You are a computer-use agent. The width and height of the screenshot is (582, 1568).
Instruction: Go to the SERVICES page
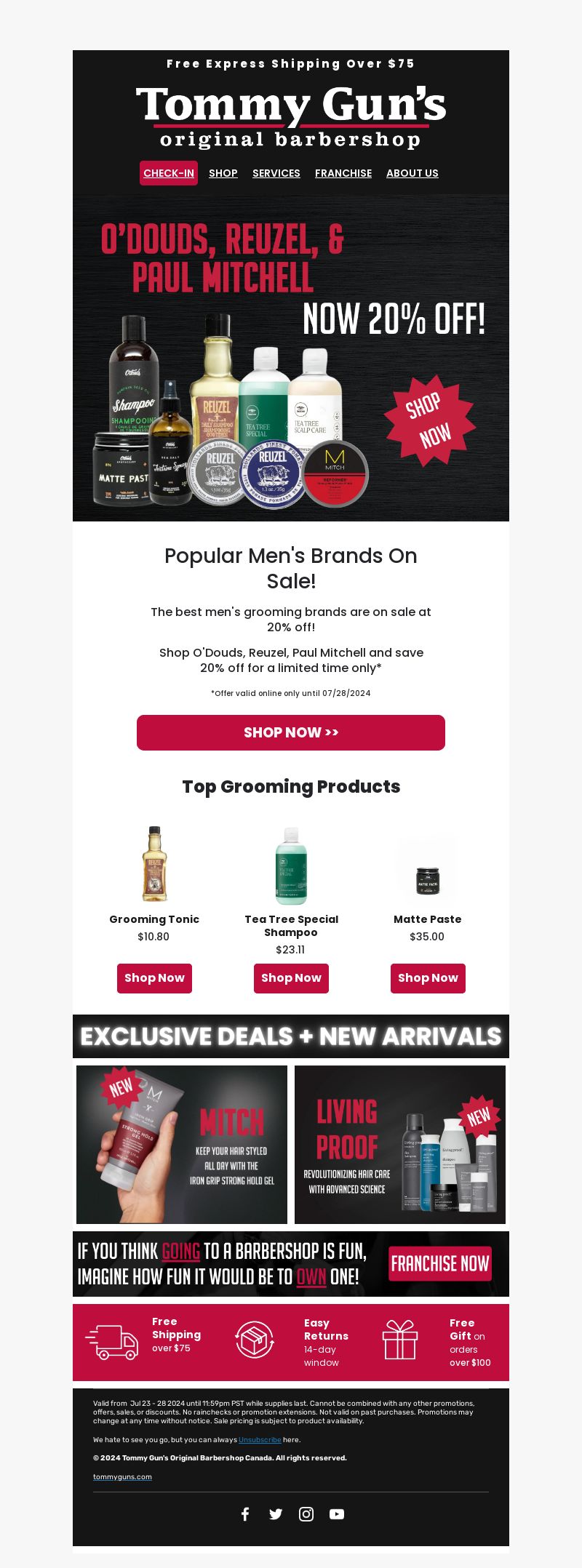click(276, 173)
